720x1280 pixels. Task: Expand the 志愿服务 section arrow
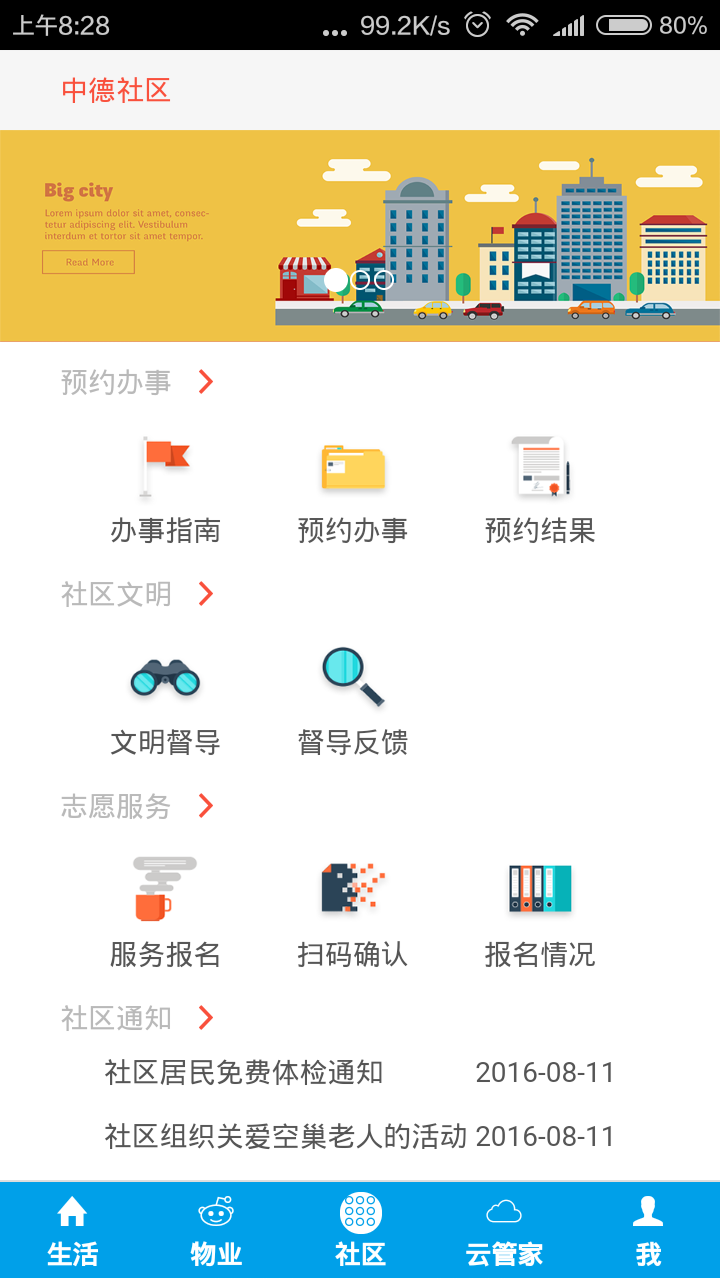(x=206, y=806)
